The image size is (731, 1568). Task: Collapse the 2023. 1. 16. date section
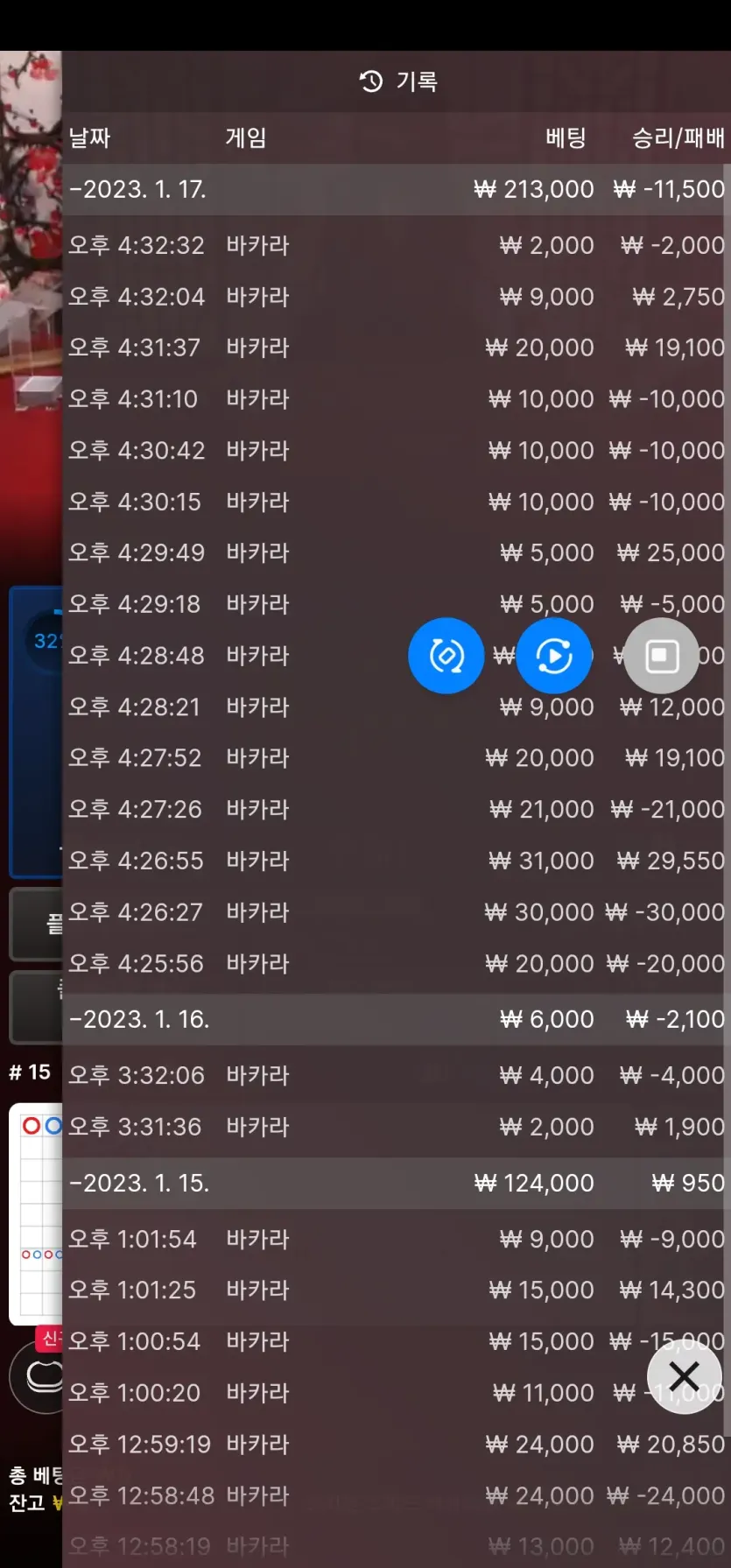396,1019
